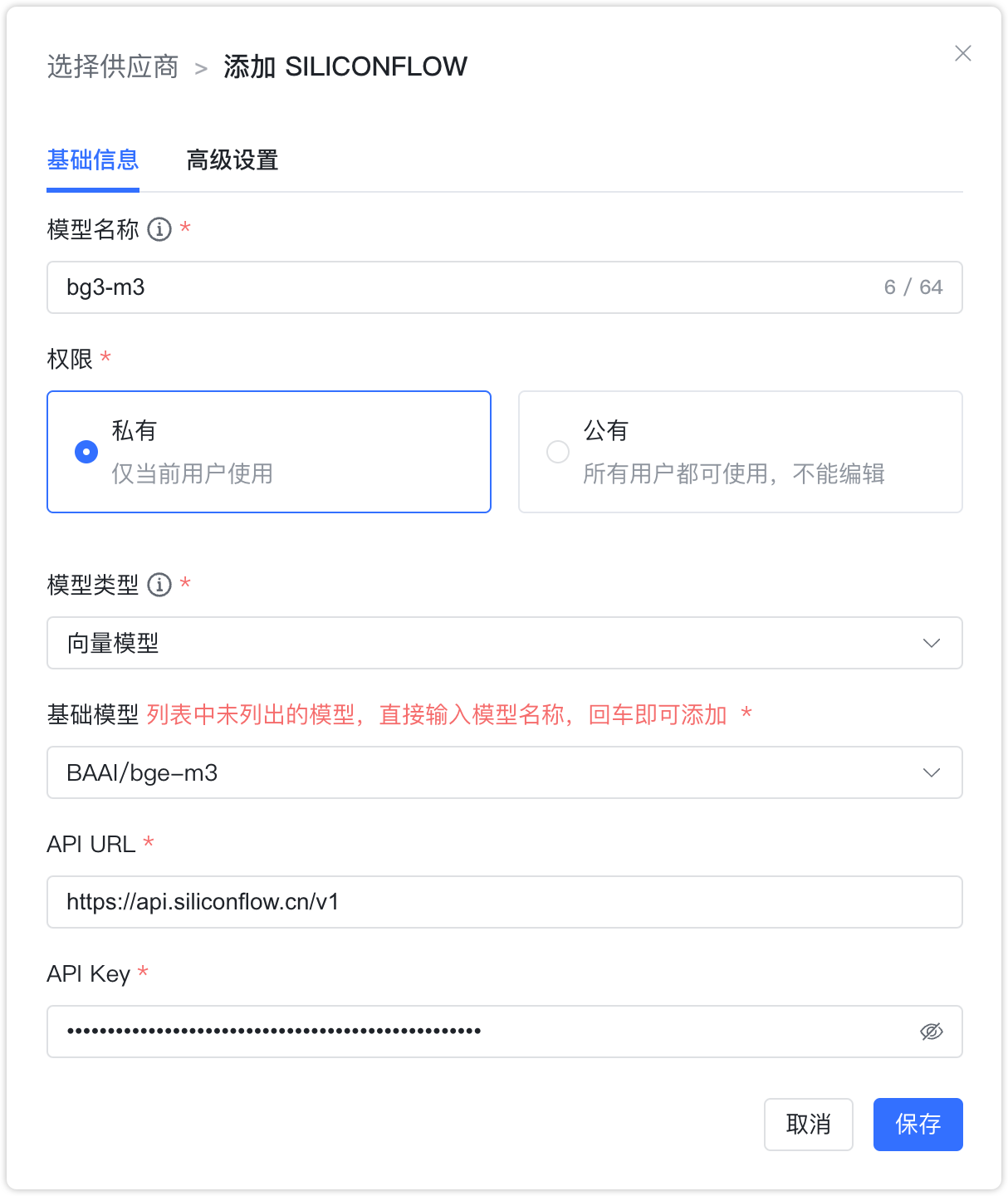Go back to 选择供应商 breadcrumb
Viewport: 1008px width, 1196px height.
coord(113,66)
